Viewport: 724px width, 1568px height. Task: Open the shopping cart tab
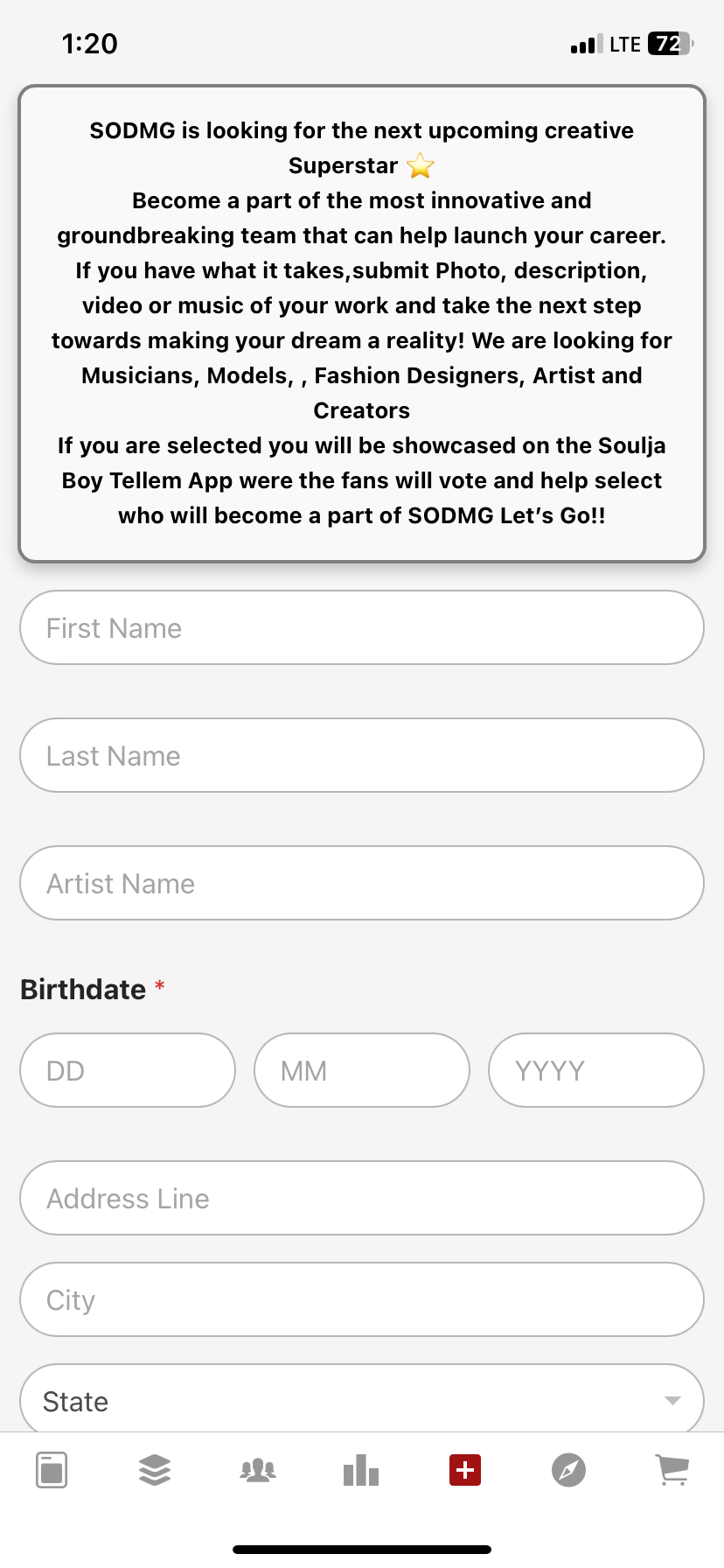(672, 1470)
